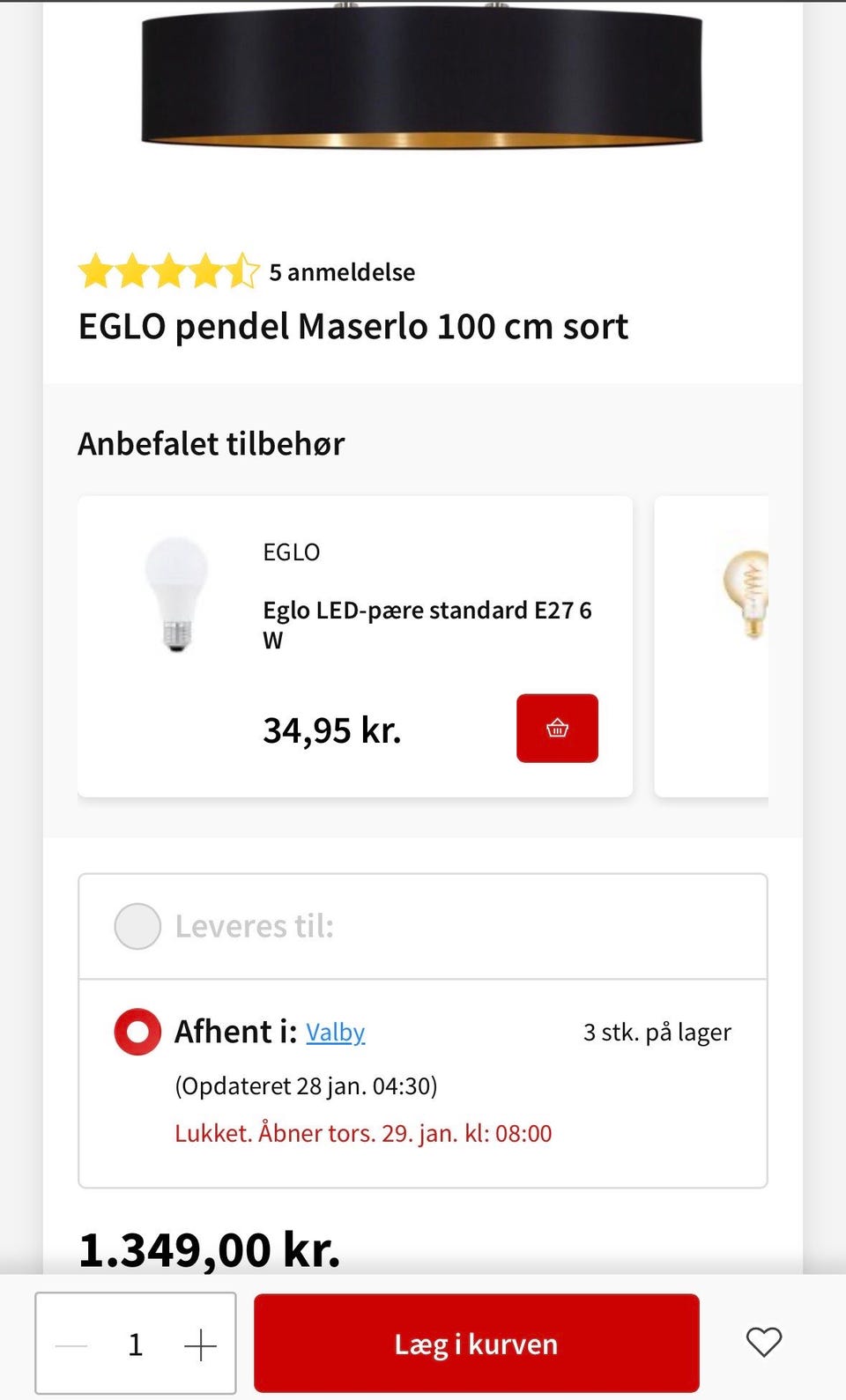Viewport: 846px width, 1400px height.
Task: Click the quantity input showing 1
Action: [x=135, y=1344]
